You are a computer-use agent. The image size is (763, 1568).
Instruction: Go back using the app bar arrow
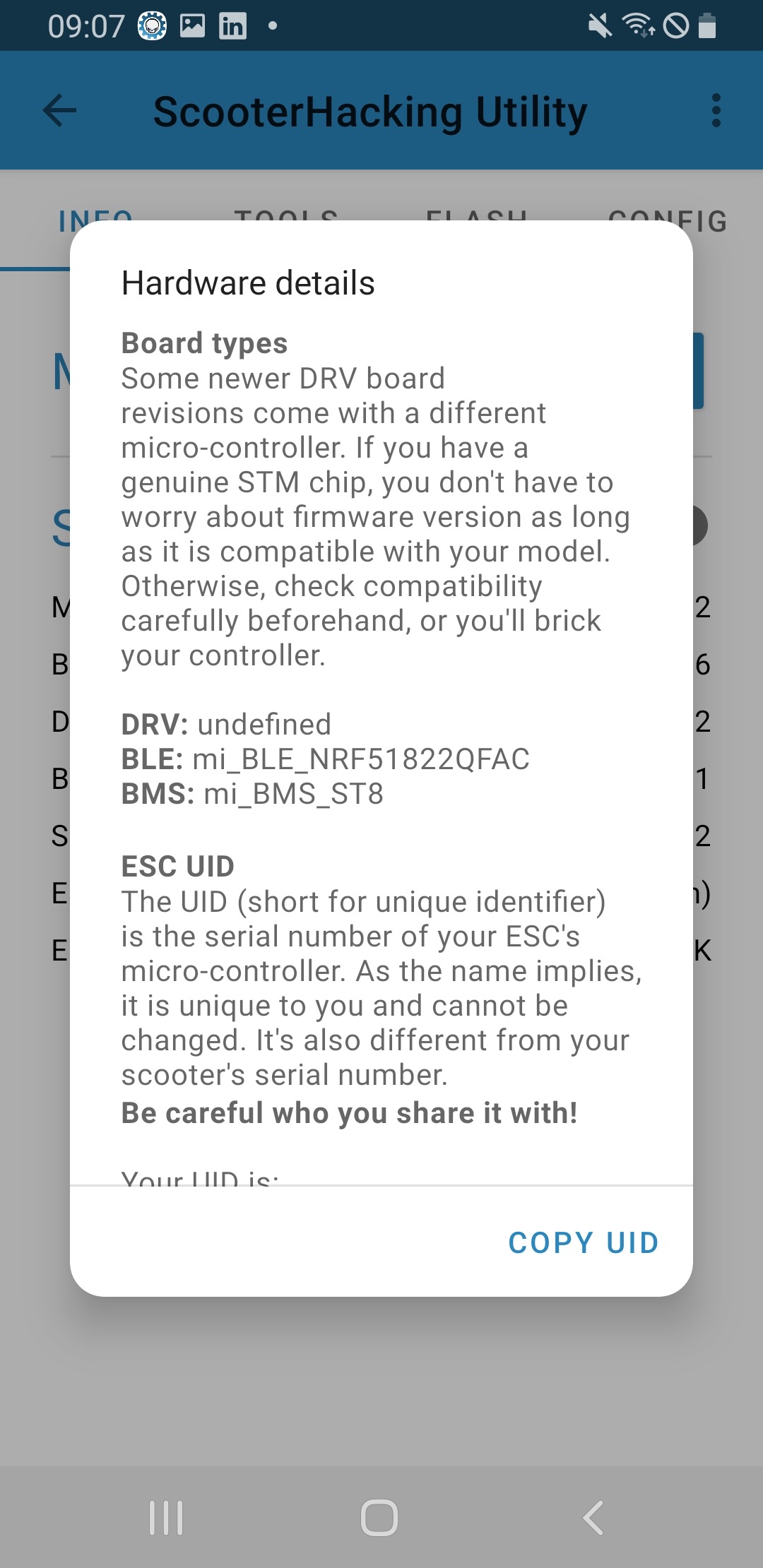pyautogui.click(x=59, y=111)
